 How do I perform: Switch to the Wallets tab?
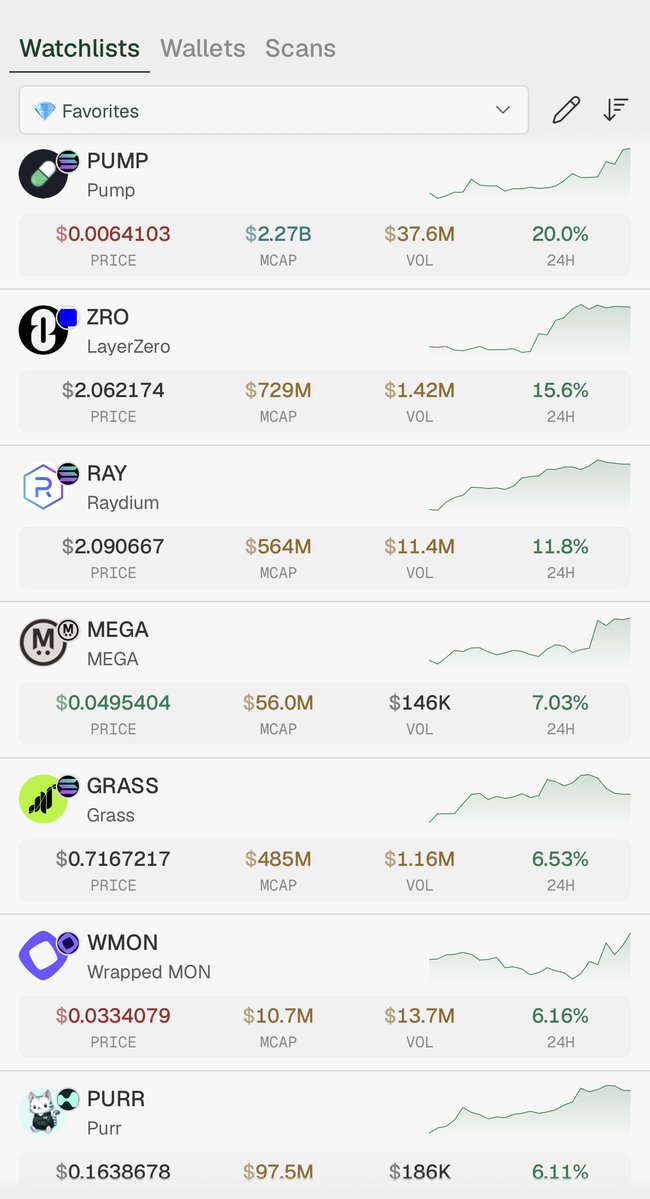(x=203, y=48)
